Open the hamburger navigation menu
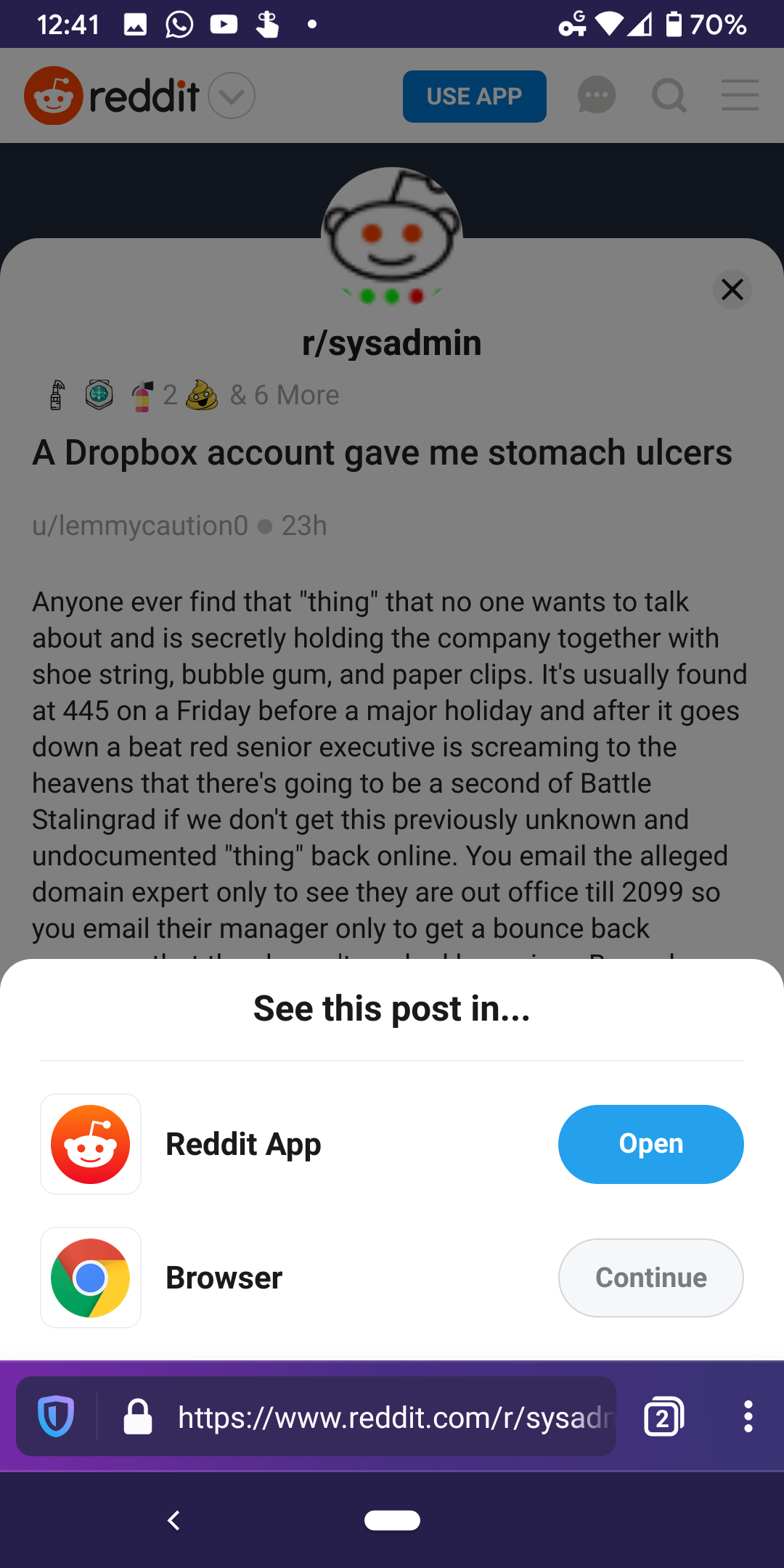This screenshot has width=784, height=1568. click(740, 95)
